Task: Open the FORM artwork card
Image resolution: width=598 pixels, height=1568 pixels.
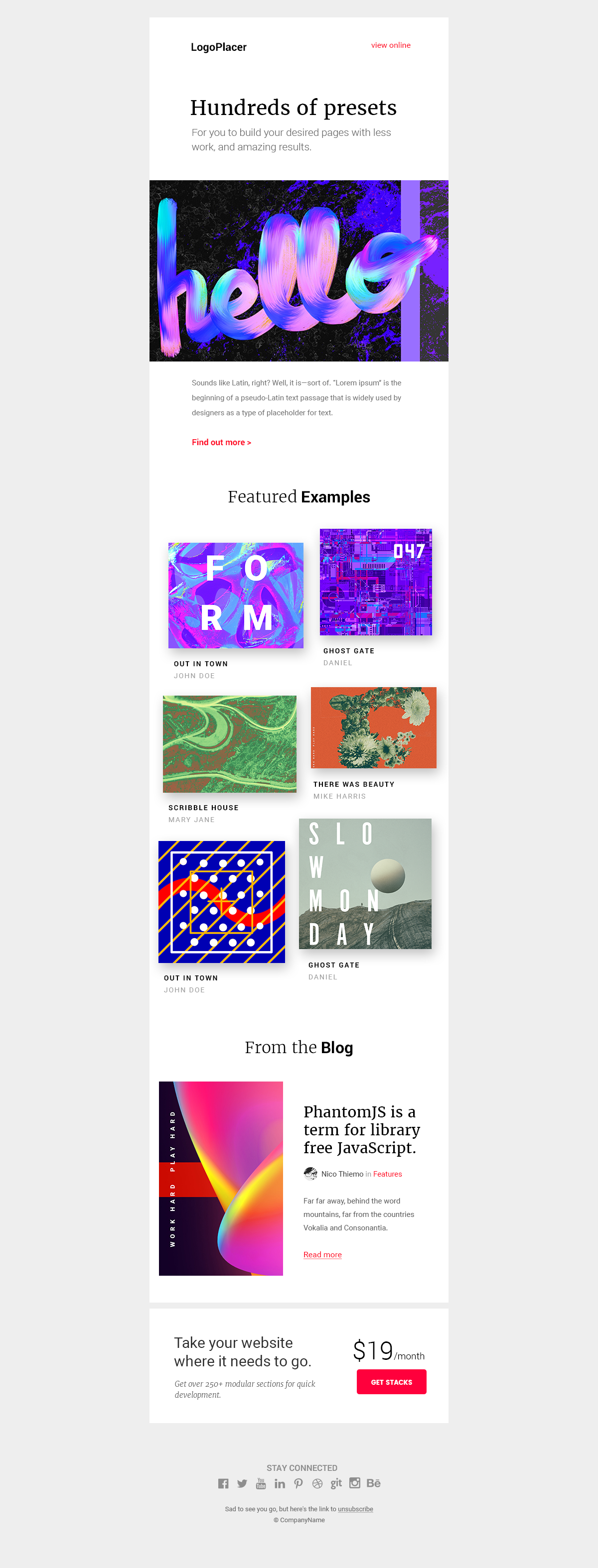Action: (236, 596)
